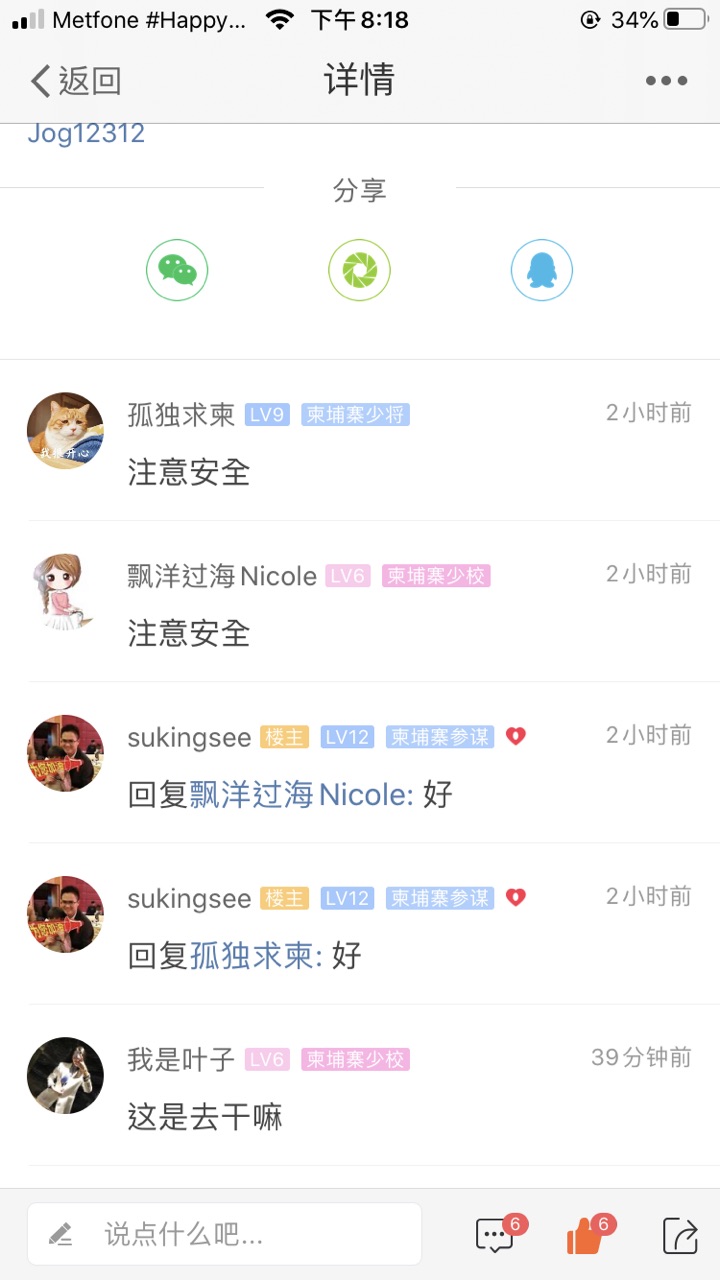The width and height of the screenshot is (720, 1280).
Task: Open 孤独求柬's comment 注意安全
Action: tap(189, 472)
